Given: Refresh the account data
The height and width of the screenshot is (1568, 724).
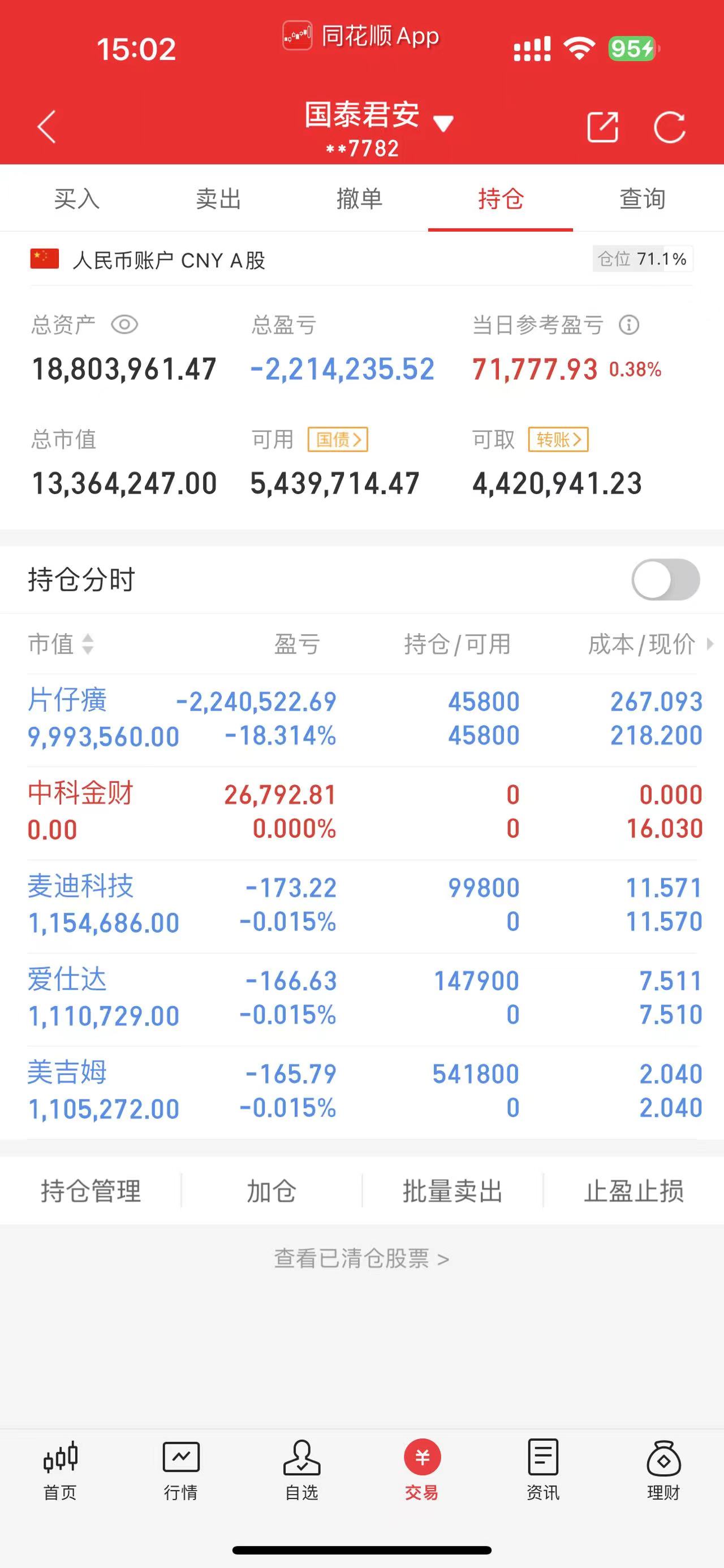Looking at the screenshot, I should pyautogui.click(x=671, y=127).
